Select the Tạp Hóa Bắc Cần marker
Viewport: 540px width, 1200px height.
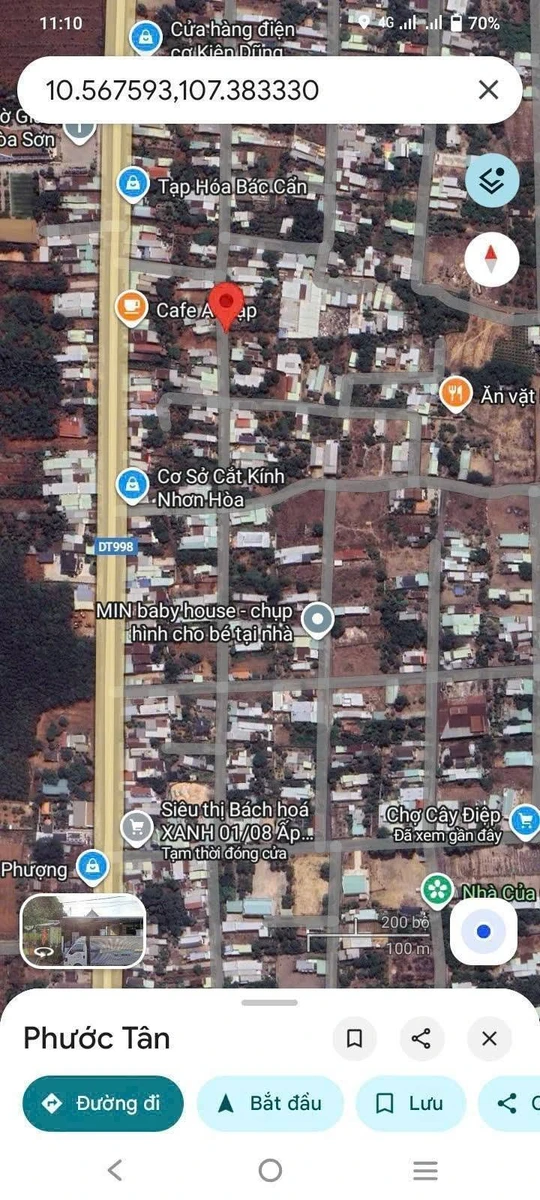[131, 184]
